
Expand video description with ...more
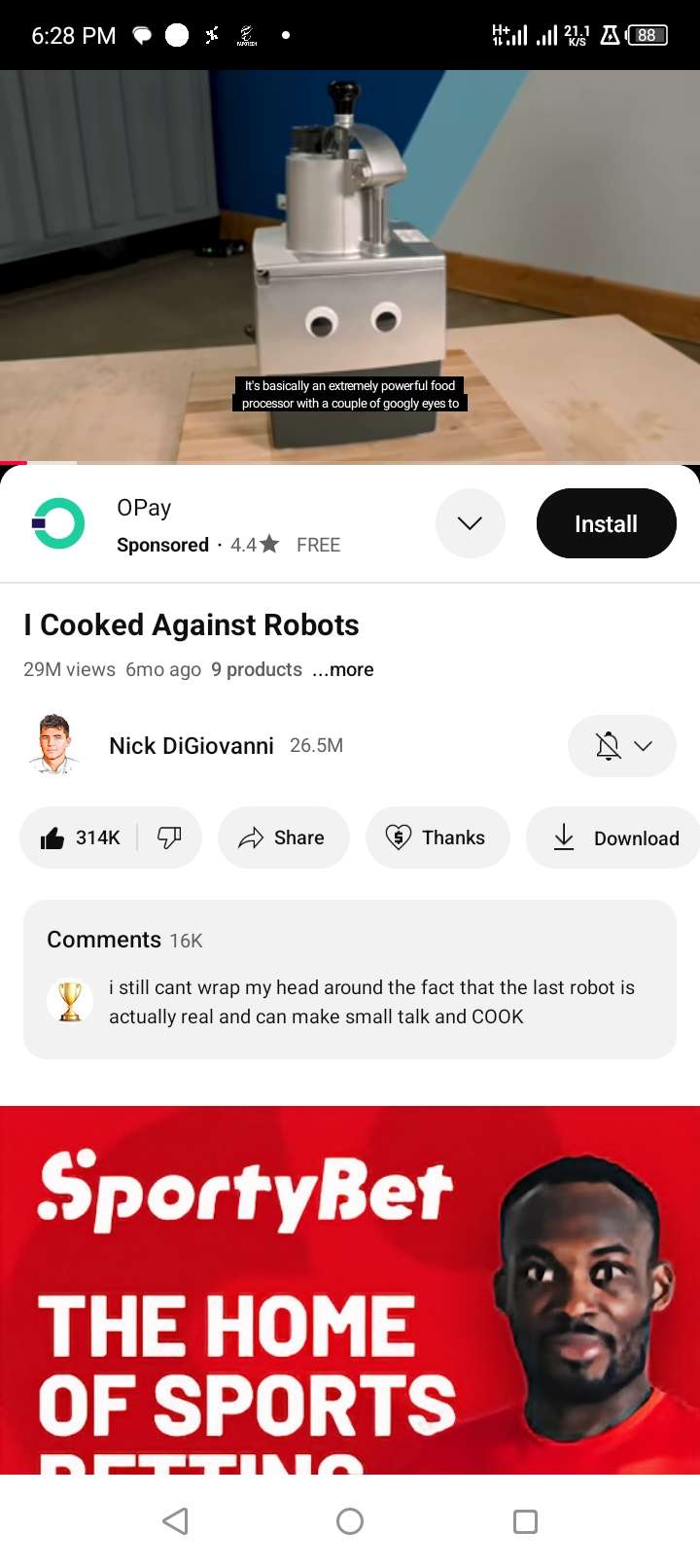click(x=343, y=669)
